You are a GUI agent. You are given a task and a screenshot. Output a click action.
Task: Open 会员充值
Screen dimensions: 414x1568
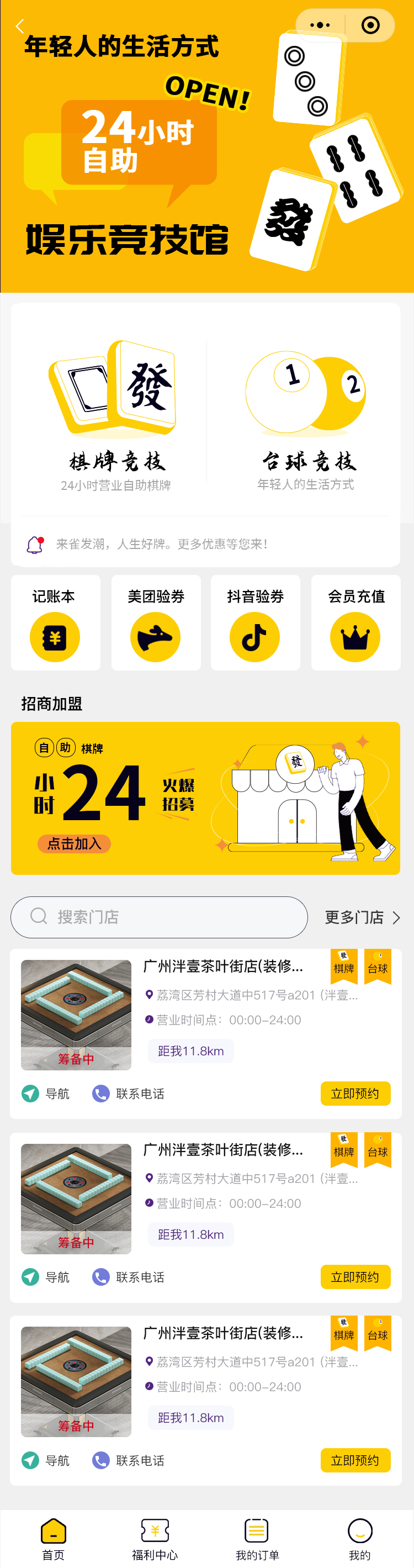pos(355,622)
